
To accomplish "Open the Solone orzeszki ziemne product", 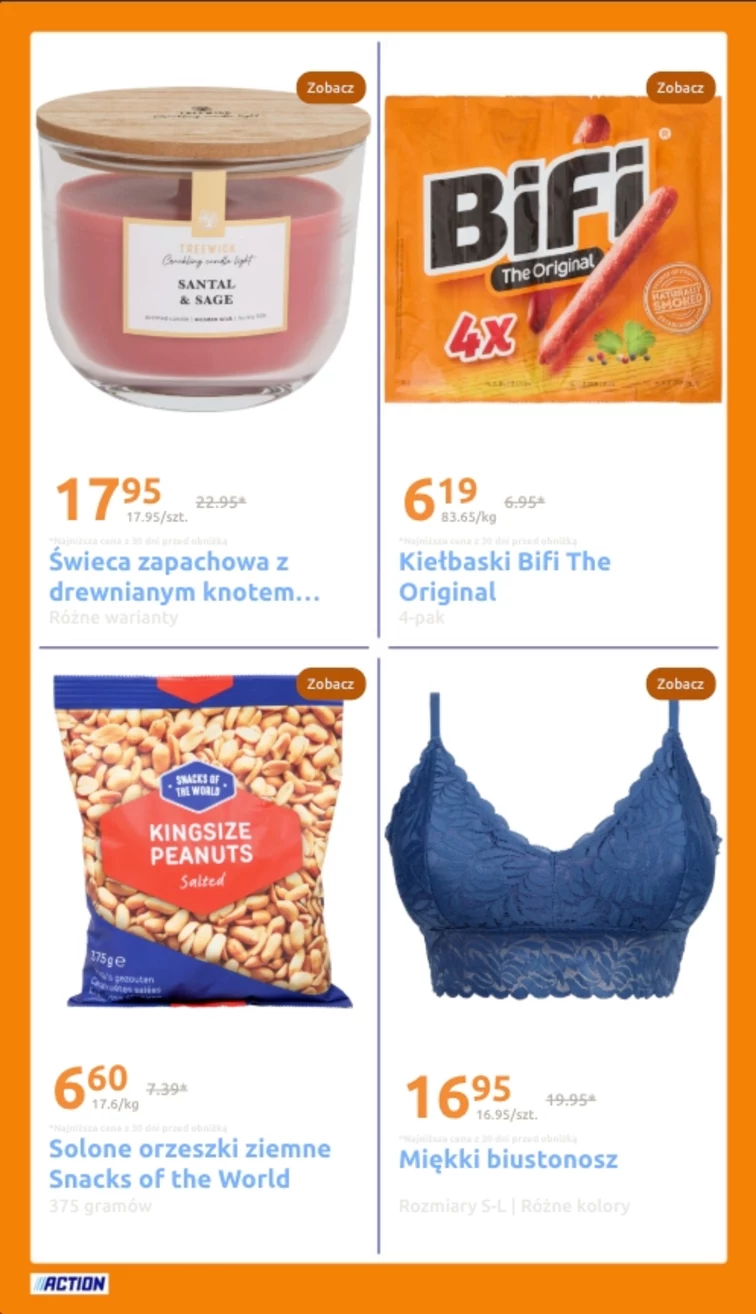I will point(189,1163).
